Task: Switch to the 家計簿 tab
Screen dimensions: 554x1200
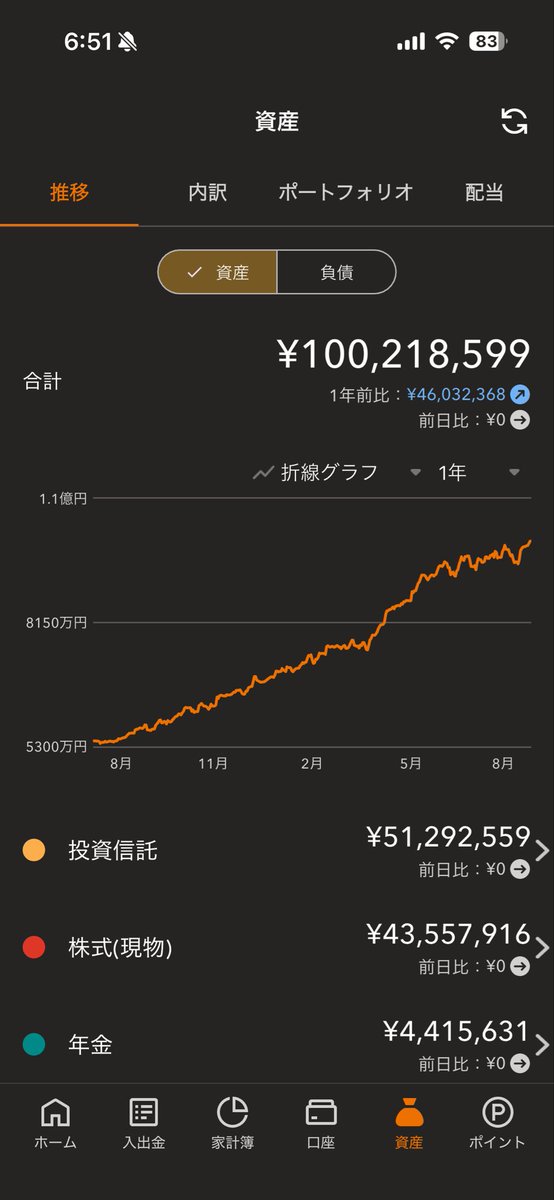Action: tap(233, 1124)
